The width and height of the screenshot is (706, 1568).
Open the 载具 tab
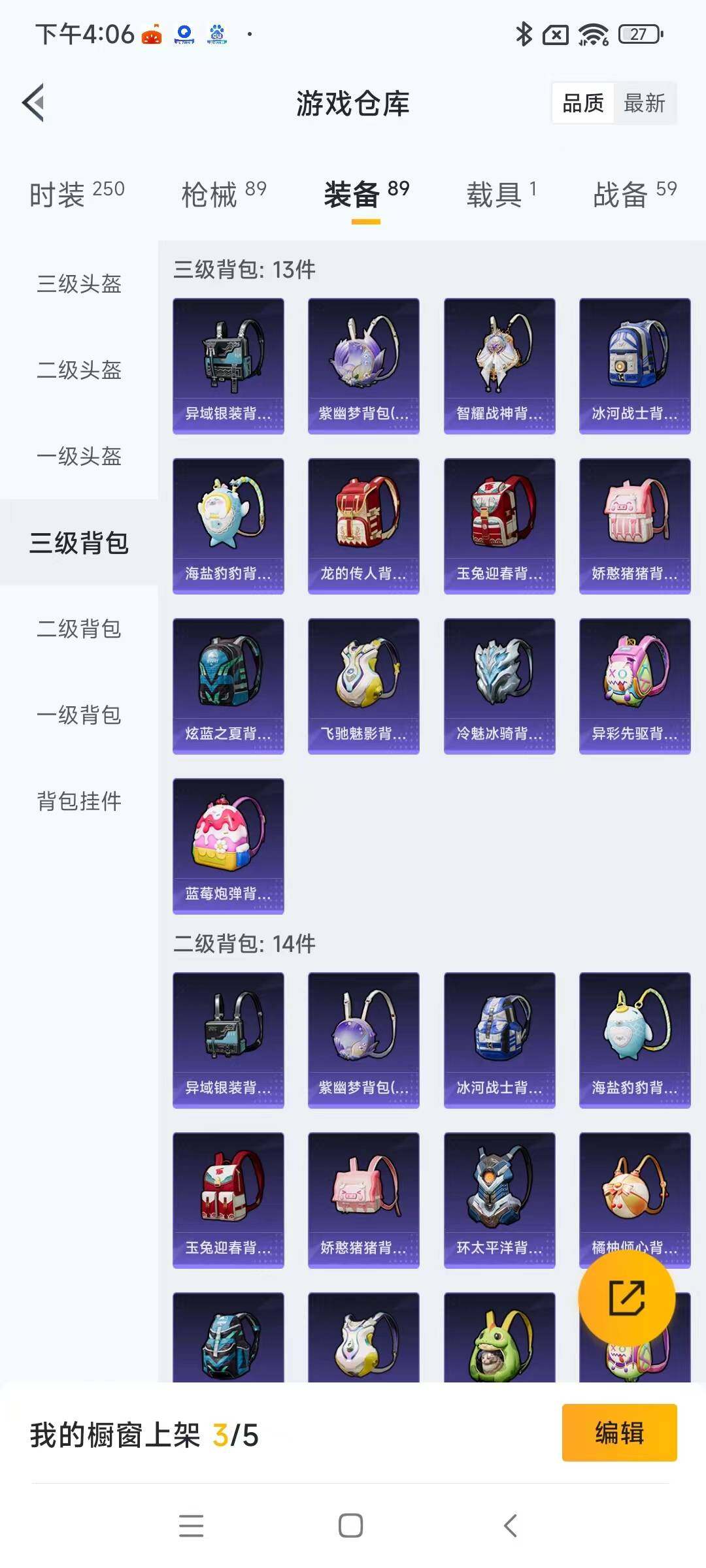click(501, 194)
